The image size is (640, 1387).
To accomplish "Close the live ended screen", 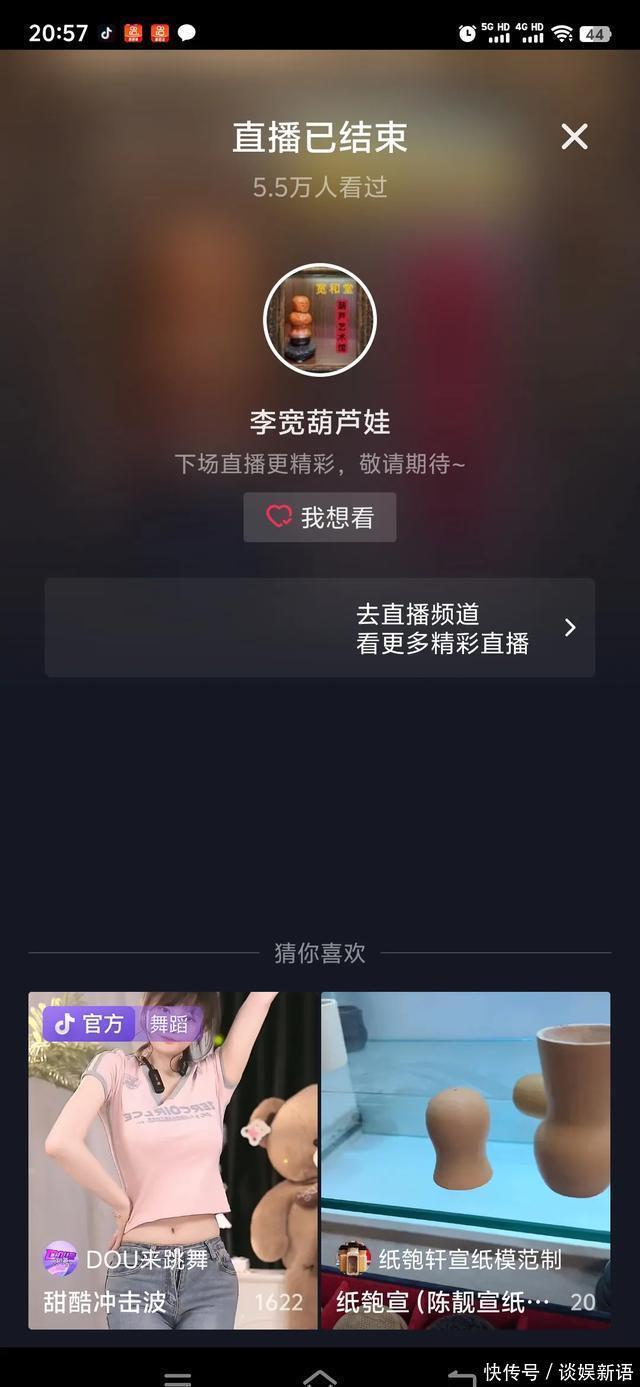I will 574,137.
